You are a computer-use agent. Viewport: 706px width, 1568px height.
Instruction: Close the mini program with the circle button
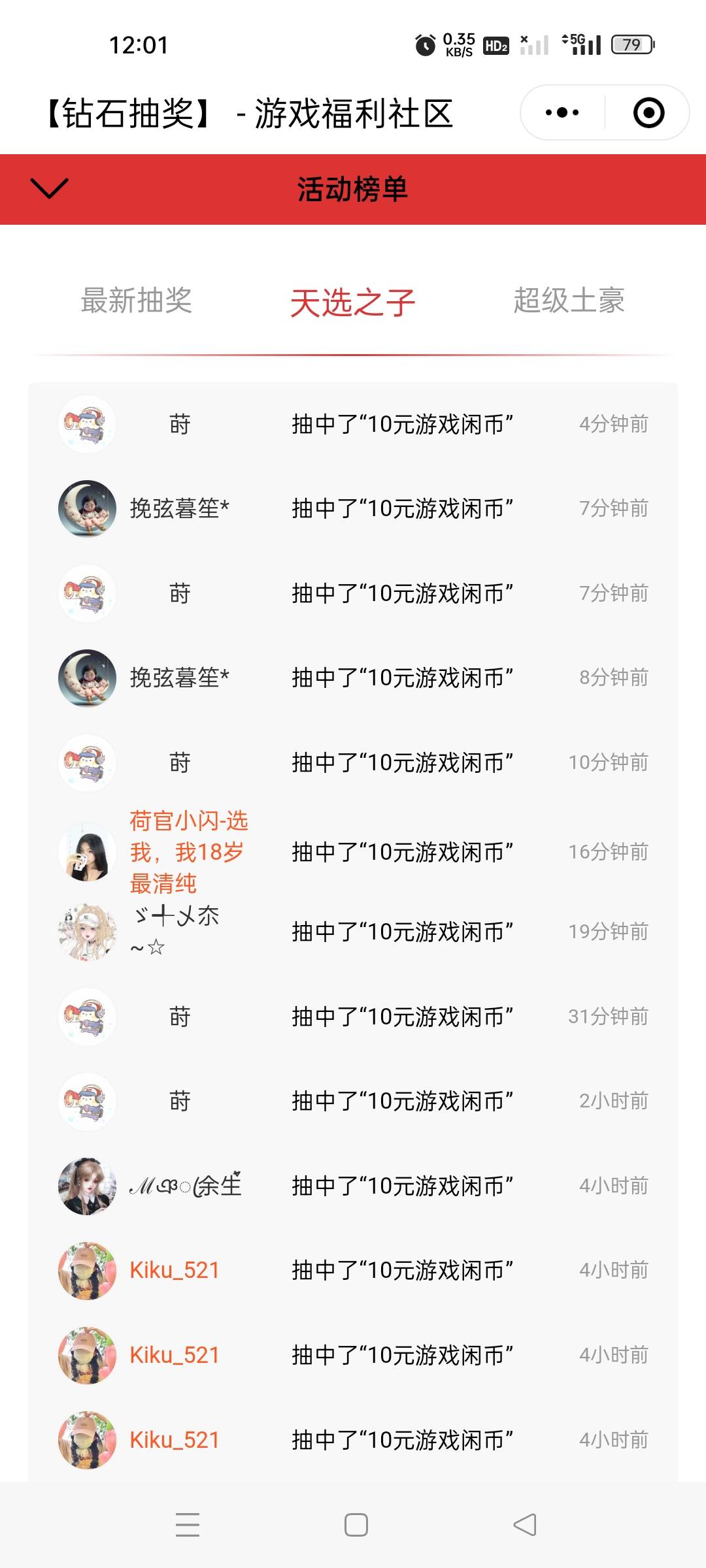[648, 112]
